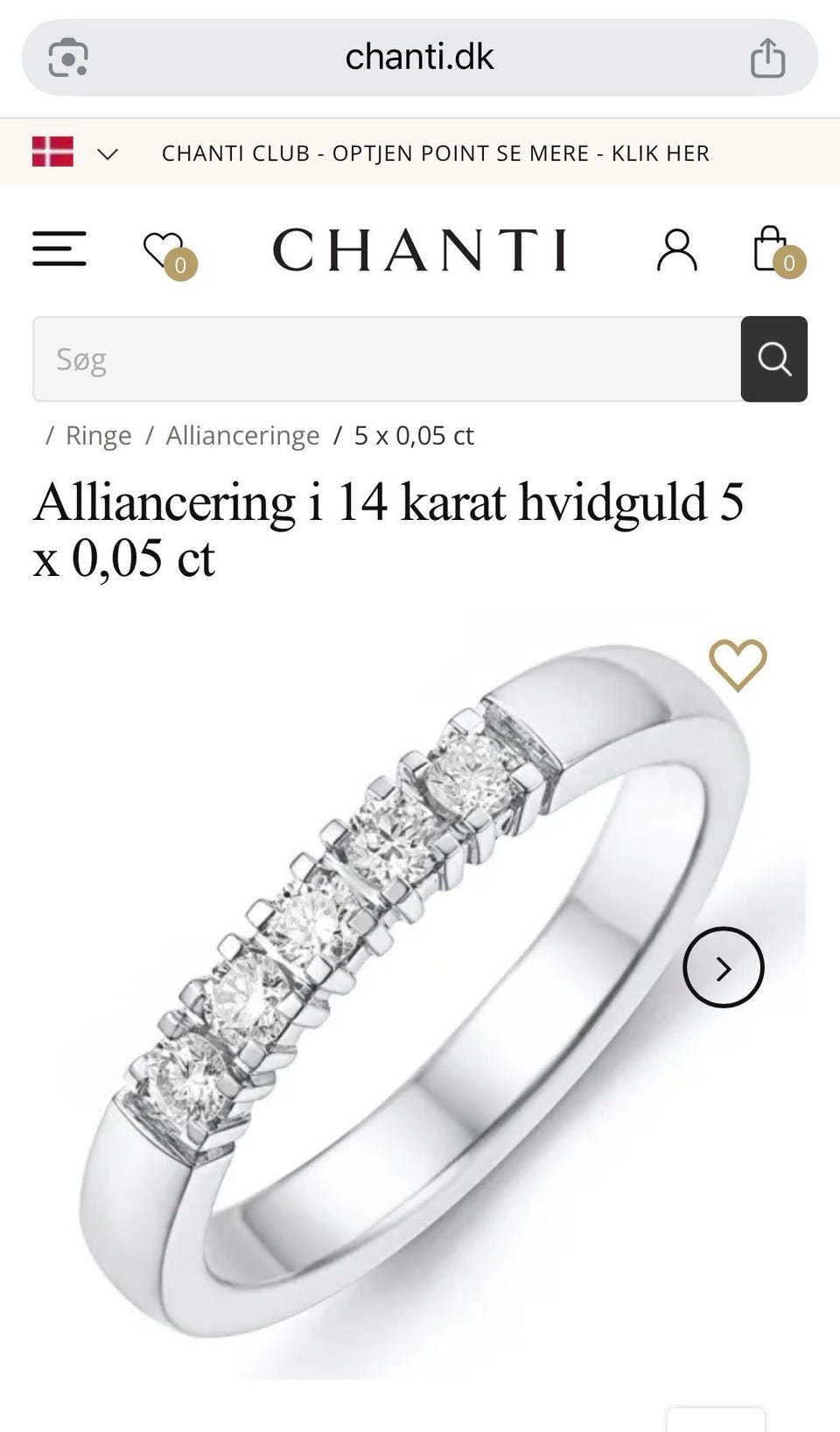Select the Danish flag language icon
The image size is (840, 1432).
[54, 151]
